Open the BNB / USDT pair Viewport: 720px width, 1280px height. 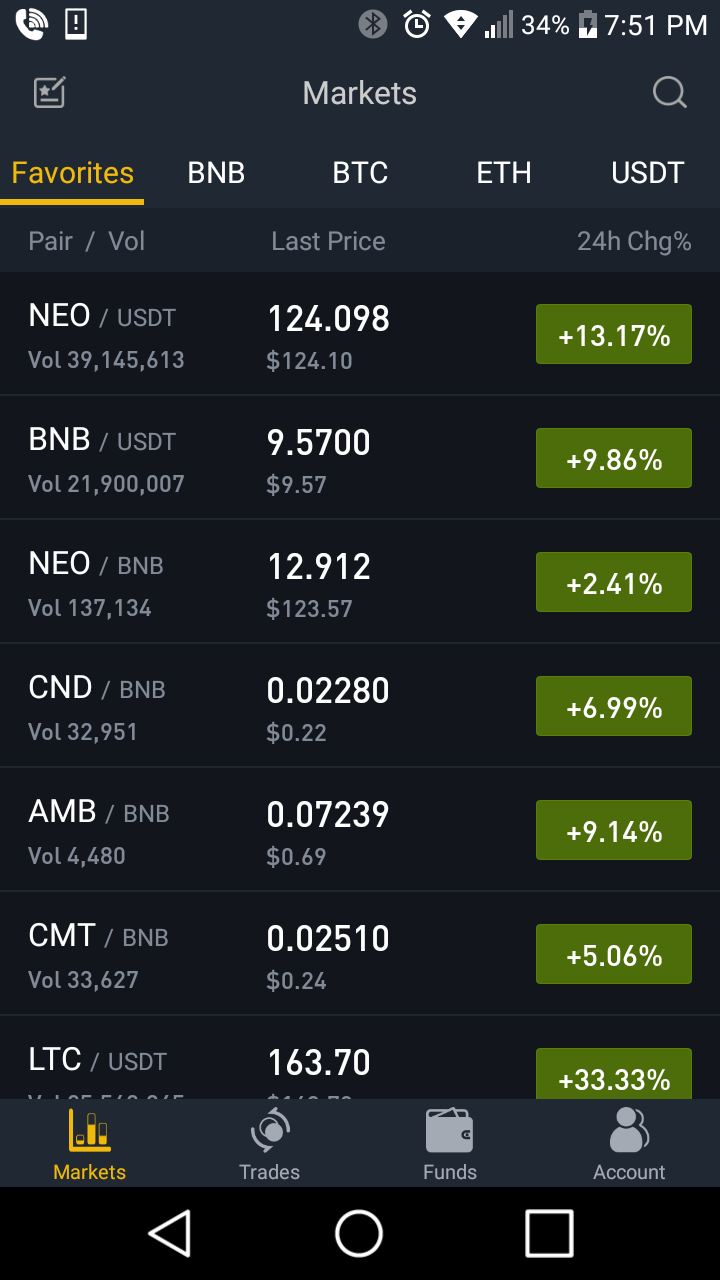click(360, 458)
